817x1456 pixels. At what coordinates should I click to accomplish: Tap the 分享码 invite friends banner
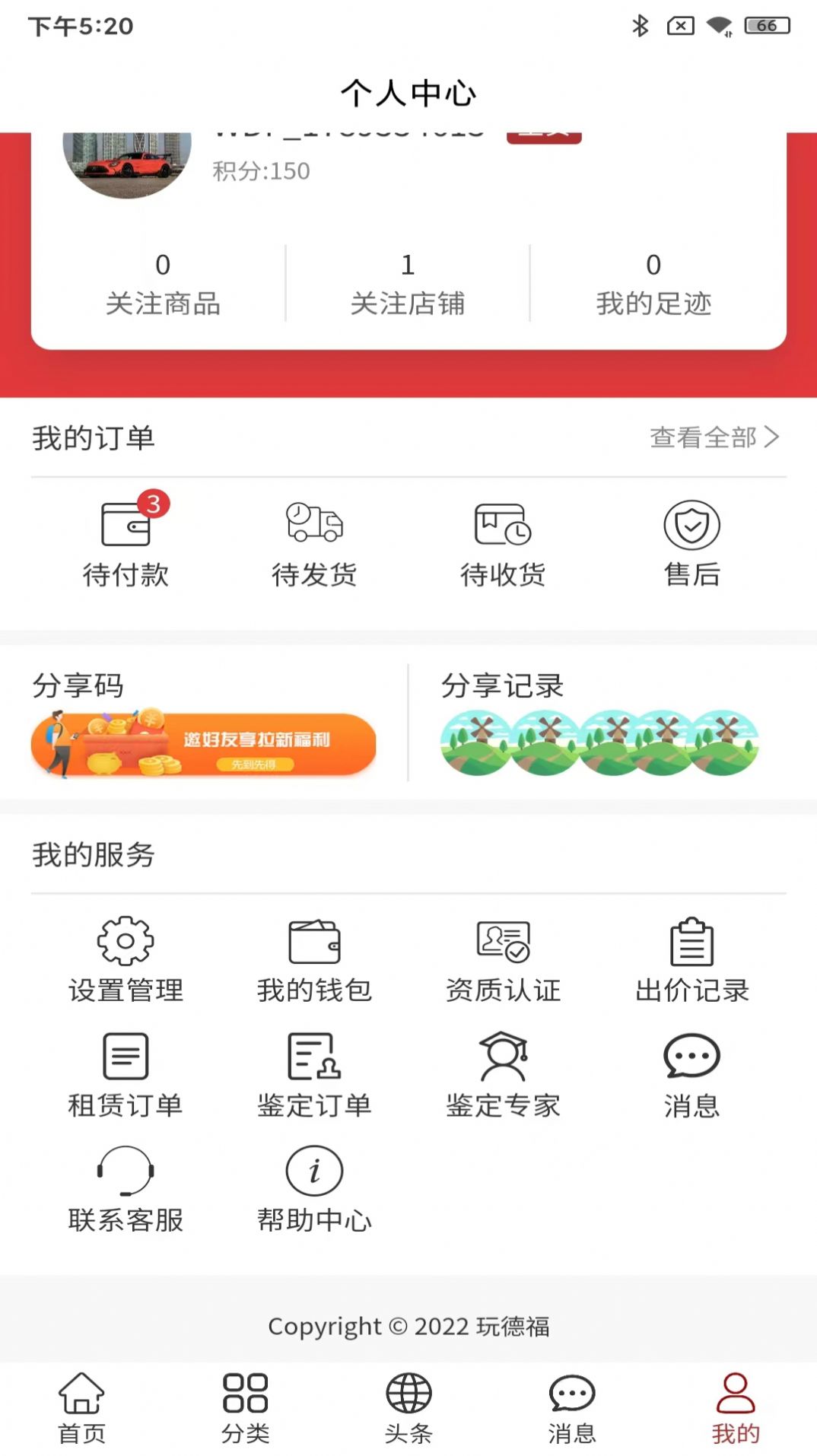pos(203,743)
